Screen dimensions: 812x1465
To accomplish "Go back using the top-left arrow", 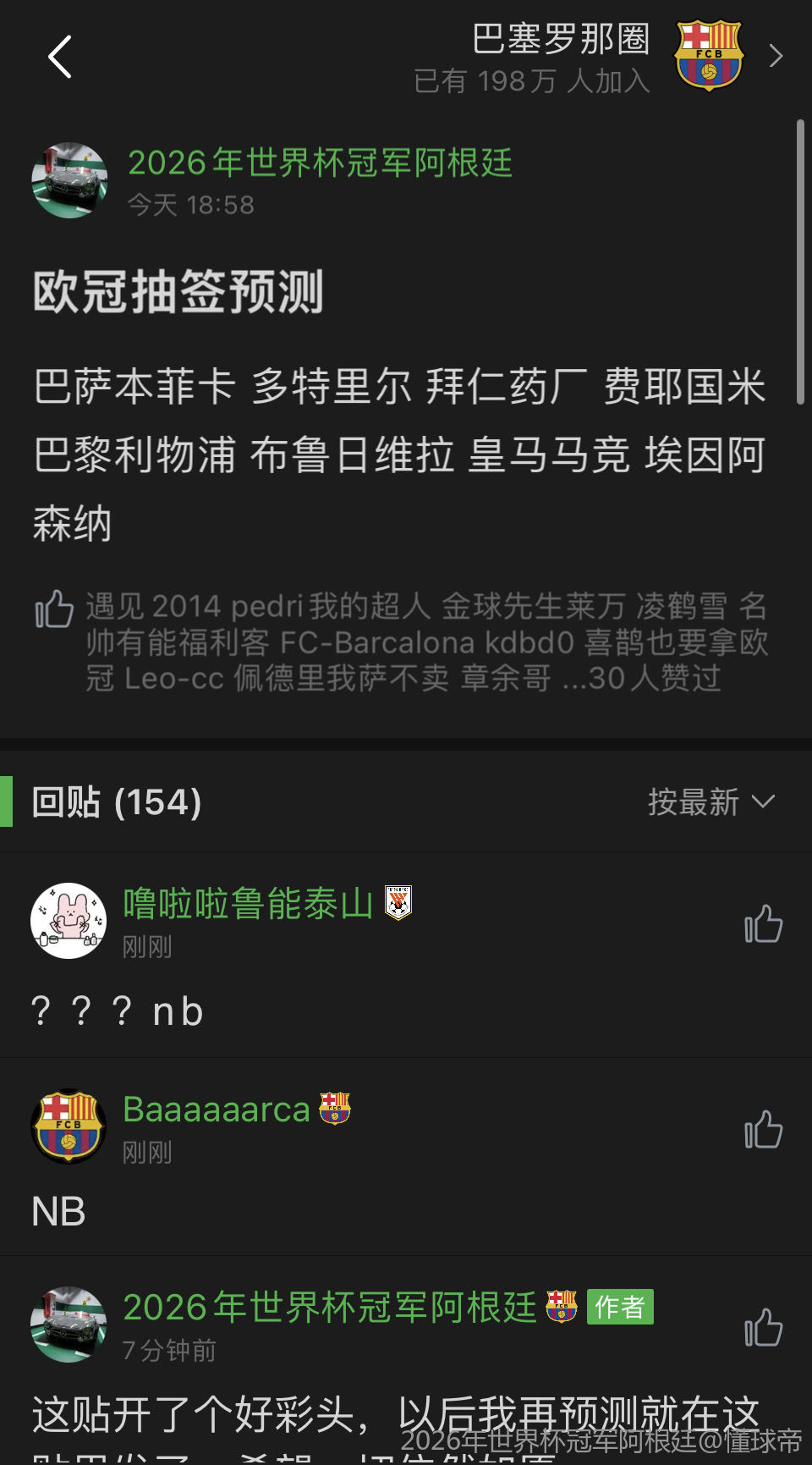I will pos(60,58).
